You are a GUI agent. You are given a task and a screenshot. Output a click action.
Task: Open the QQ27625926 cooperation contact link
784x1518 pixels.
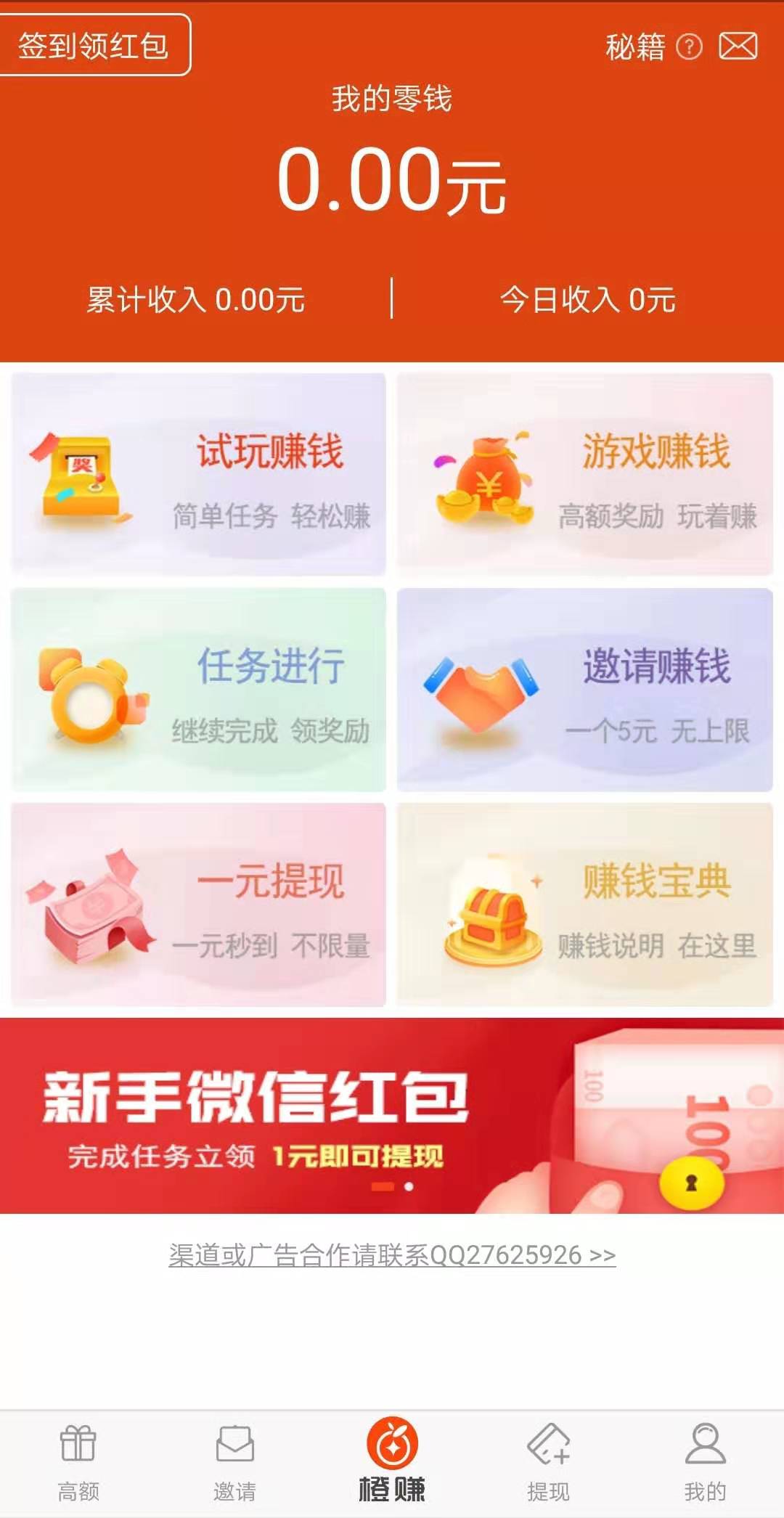[x=392, y=1254]
